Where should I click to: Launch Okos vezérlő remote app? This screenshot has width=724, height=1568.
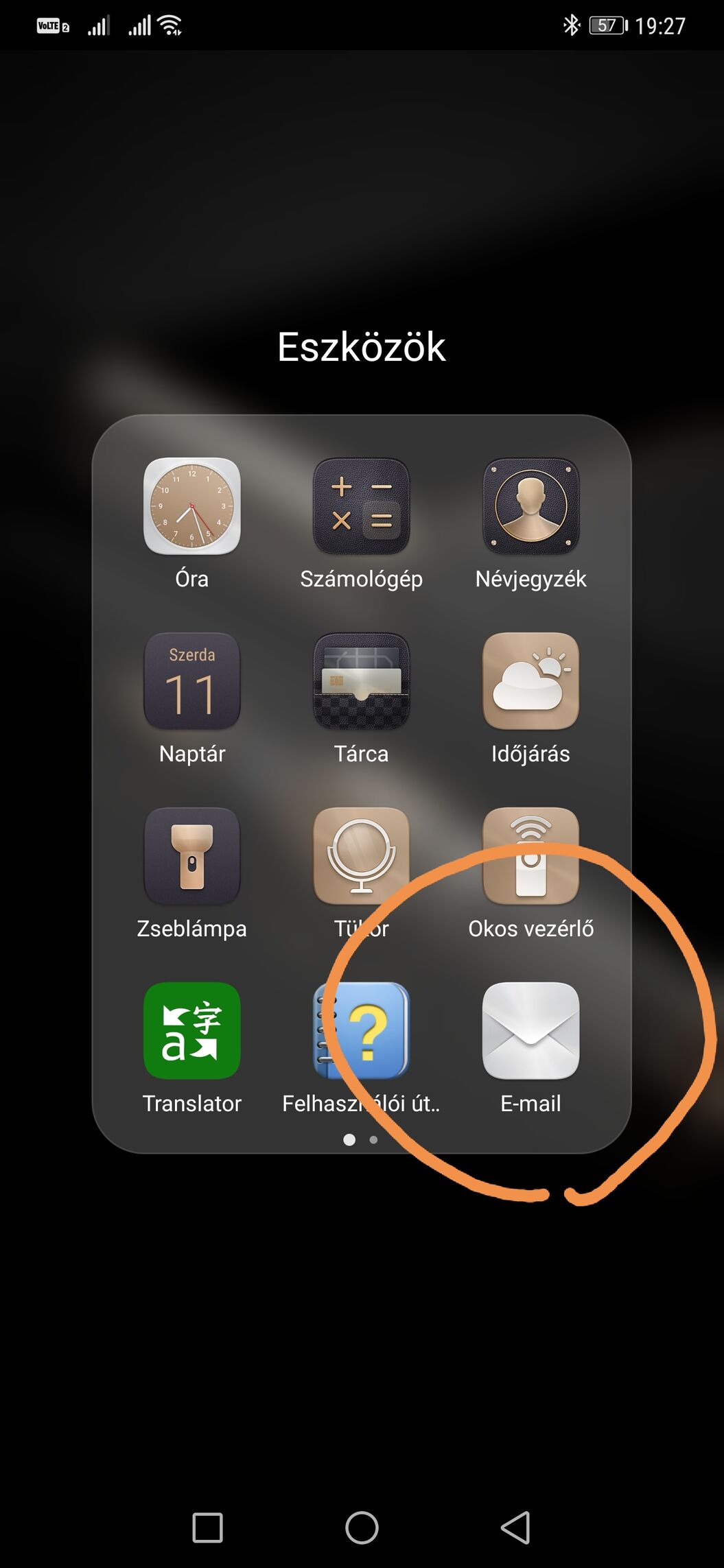[530, 856]
